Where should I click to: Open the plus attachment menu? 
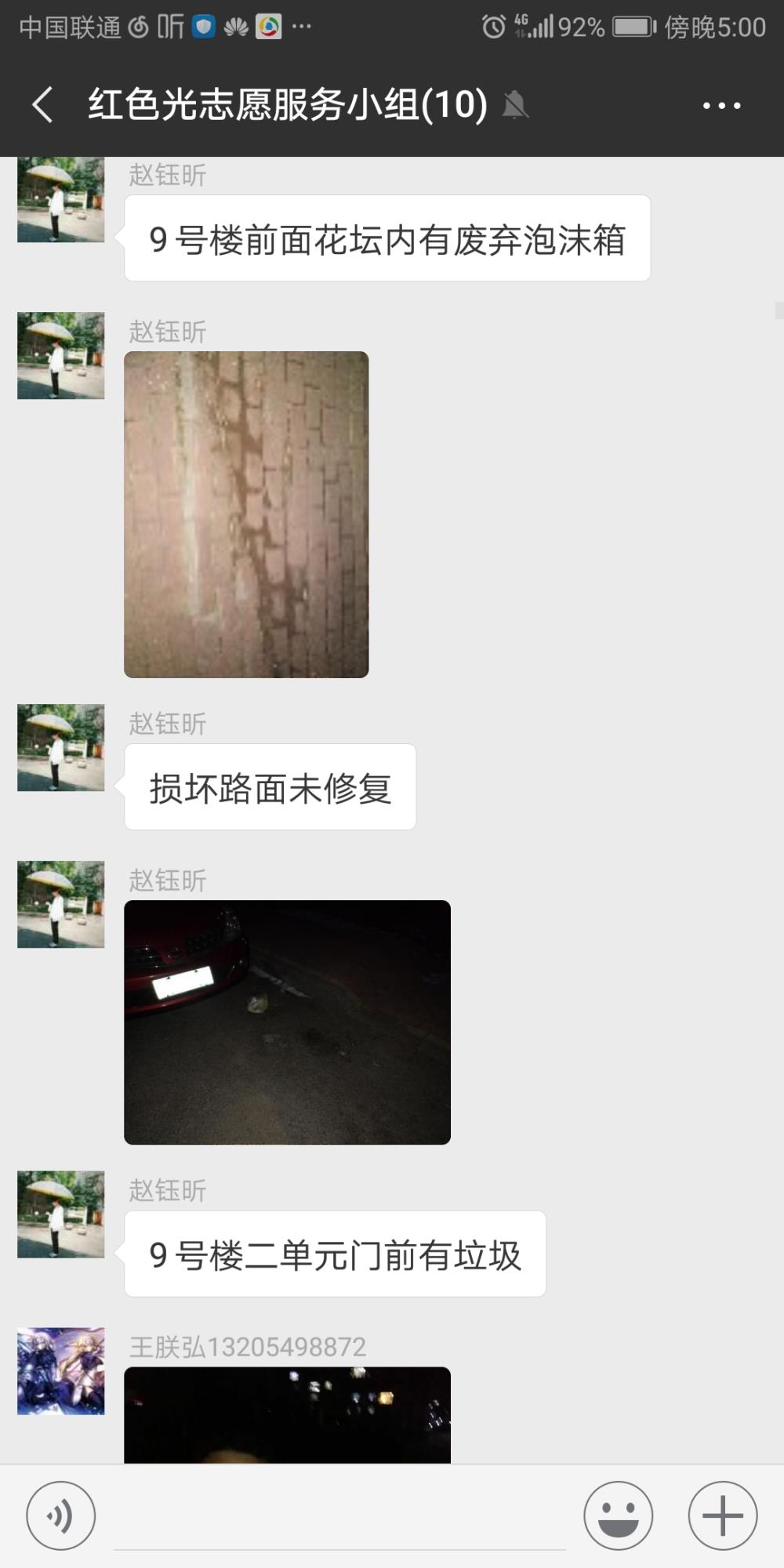point(723,1515)
